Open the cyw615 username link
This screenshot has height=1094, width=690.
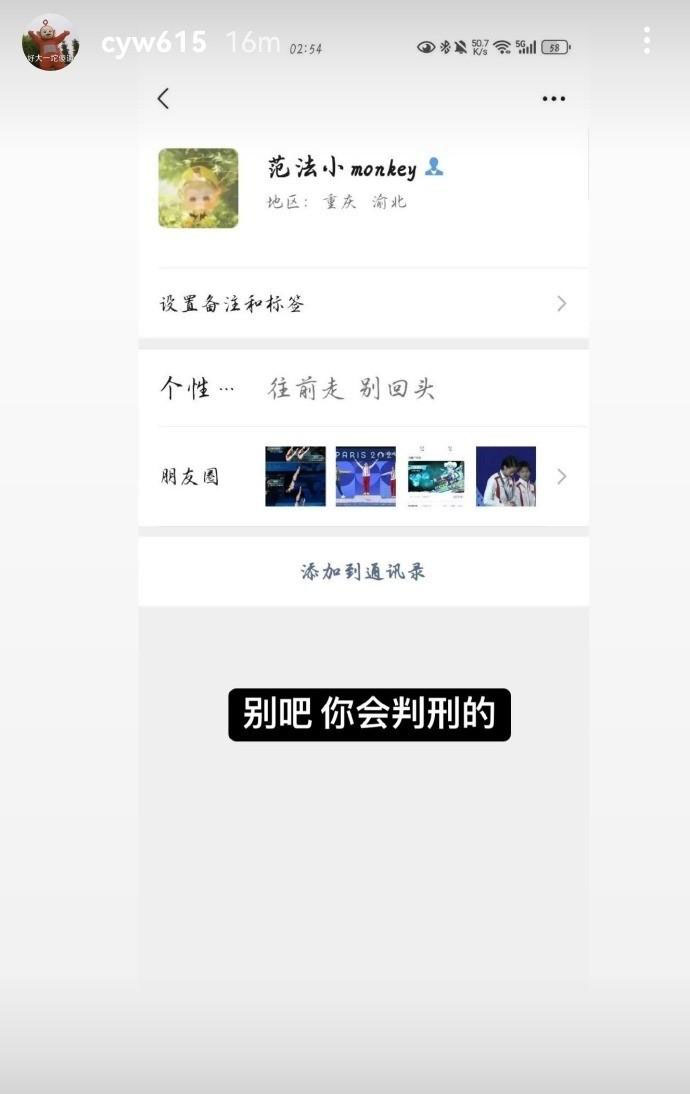[154, 43]
